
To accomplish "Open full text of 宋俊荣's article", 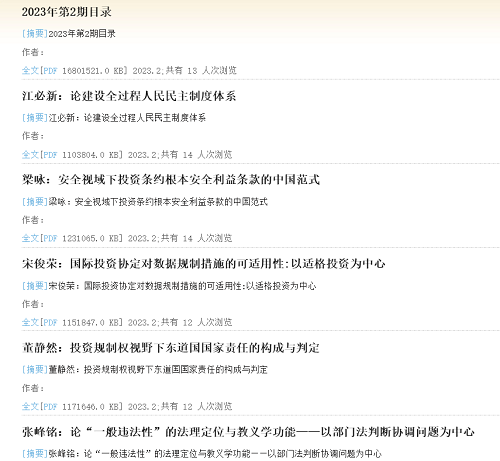I will coord(31,322).
